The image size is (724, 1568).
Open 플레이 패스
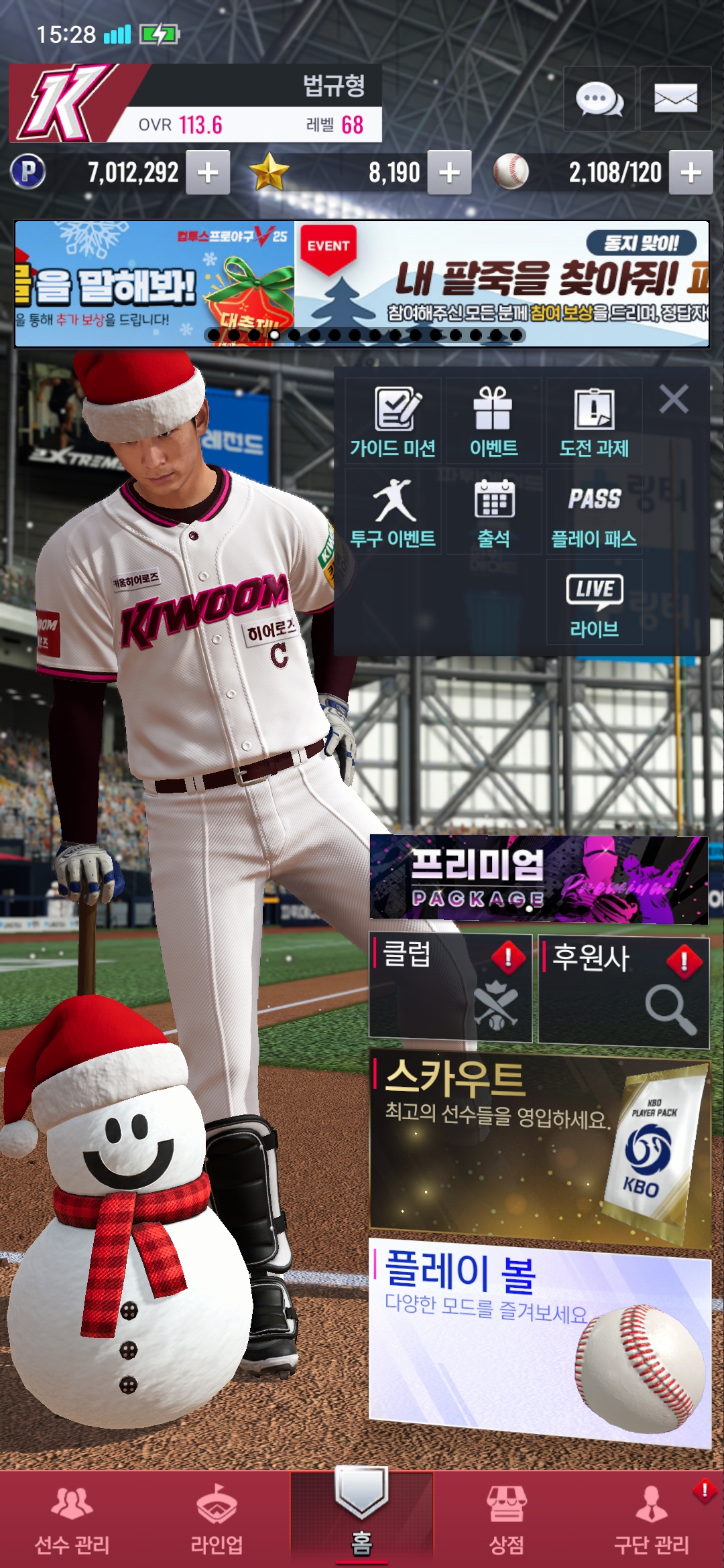[594, 512]
